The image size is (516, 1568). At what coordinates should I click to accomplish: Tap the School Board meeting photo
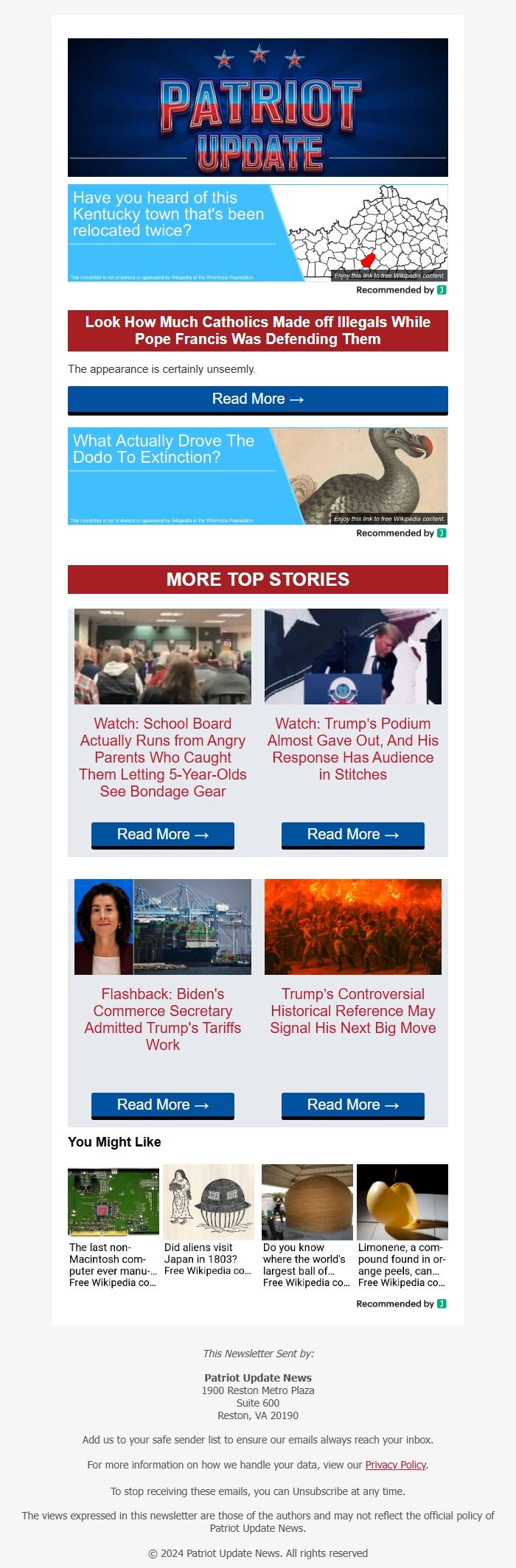[163, 657]
